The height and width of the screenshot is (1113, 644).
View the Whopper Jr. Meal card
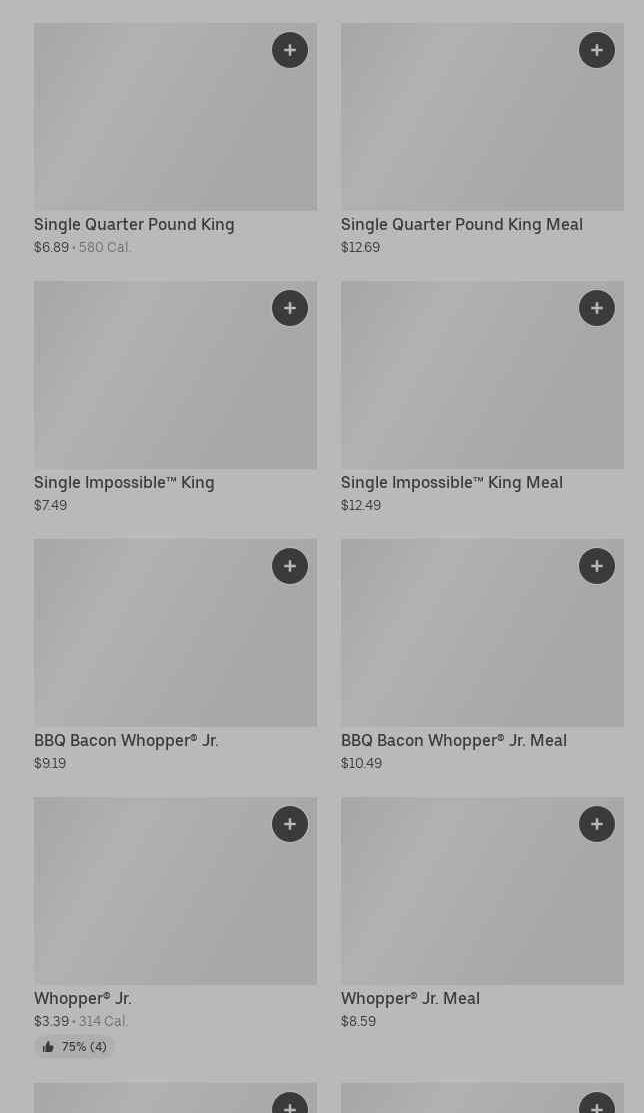click(x=410, y=999)
